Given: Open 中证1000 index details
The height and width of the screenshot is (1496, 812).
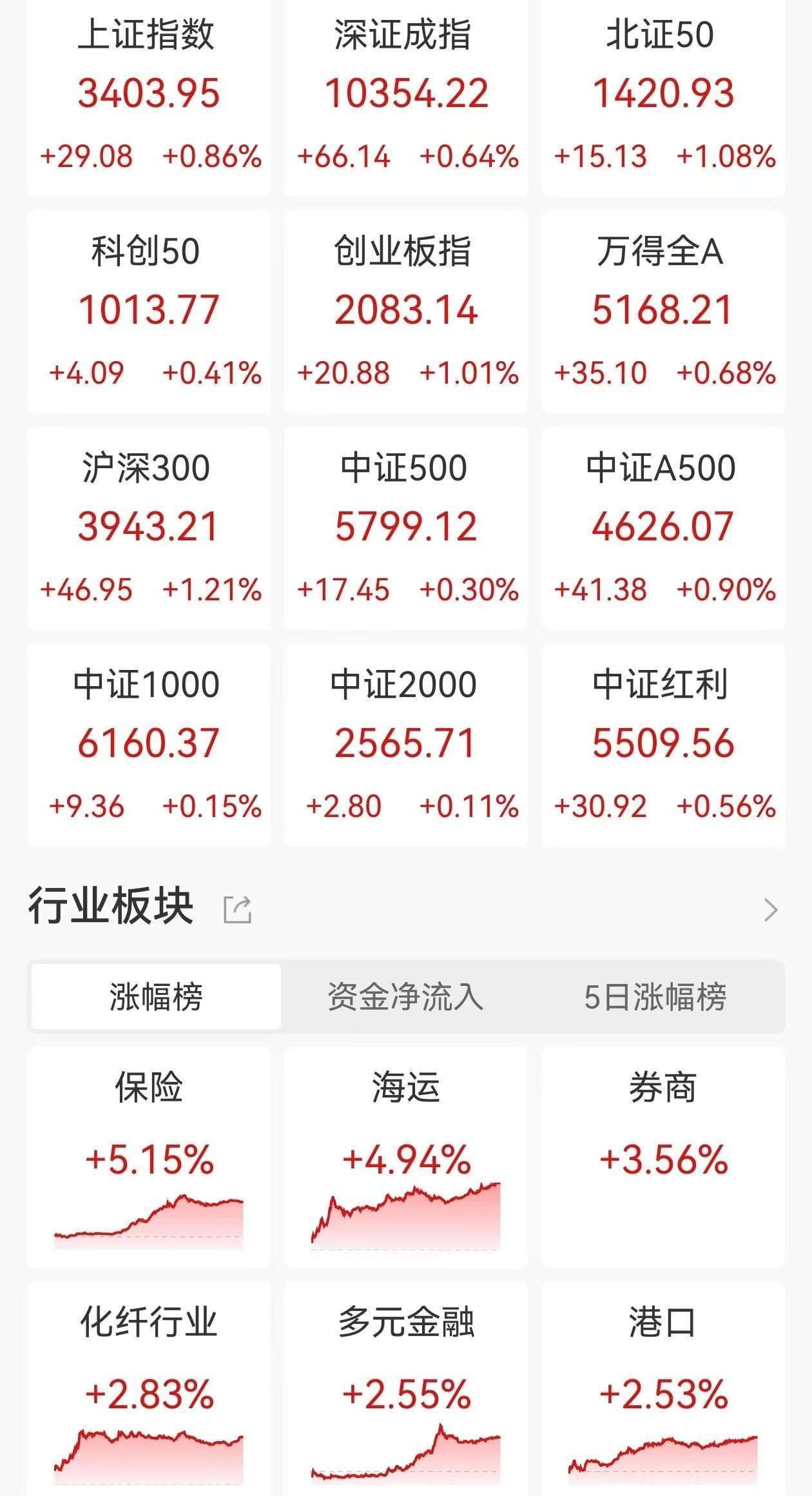Looking at the screenshot, I should click(149, 745).
